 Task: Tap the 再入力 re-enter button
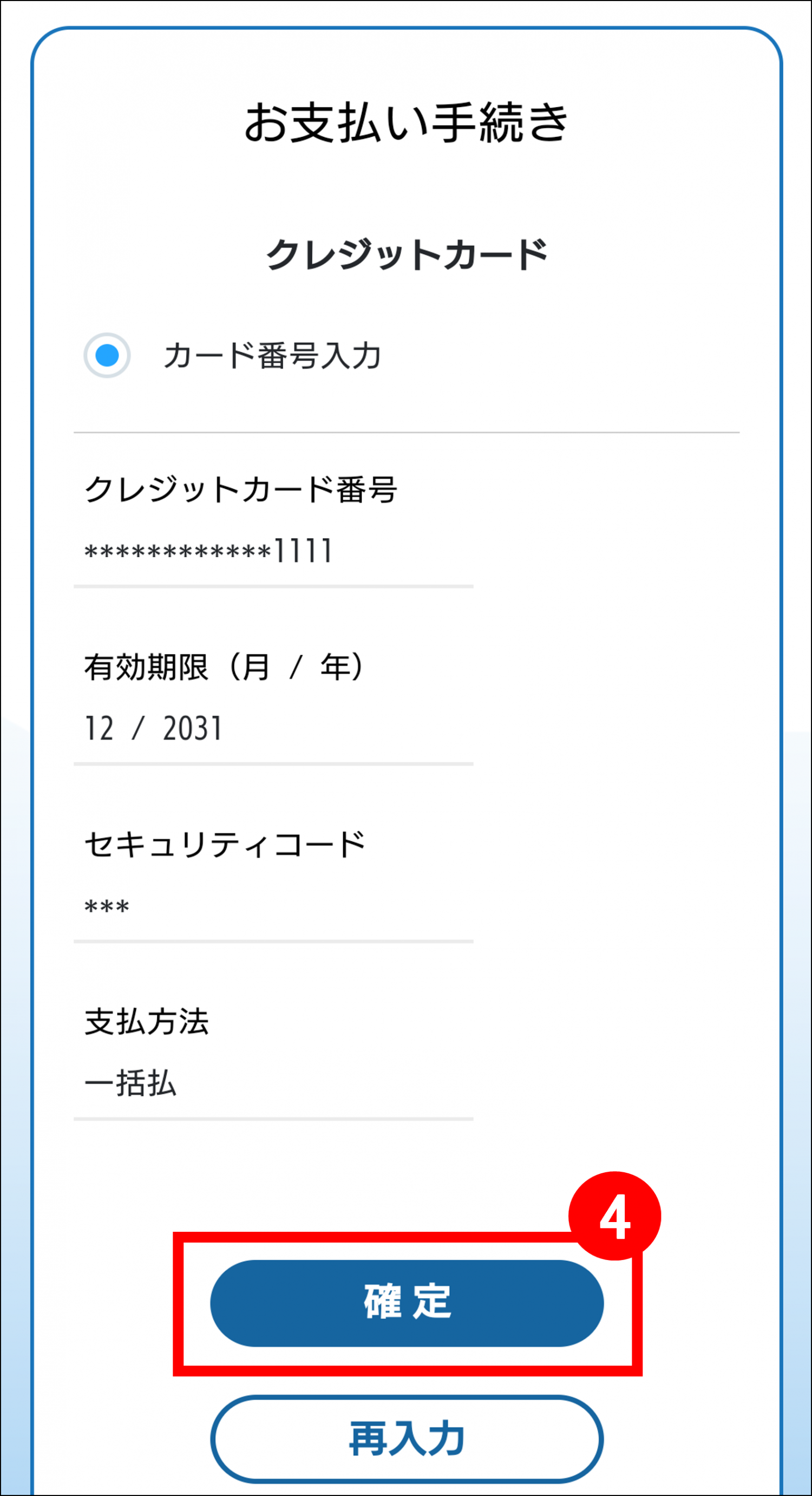click(407, 1439)
